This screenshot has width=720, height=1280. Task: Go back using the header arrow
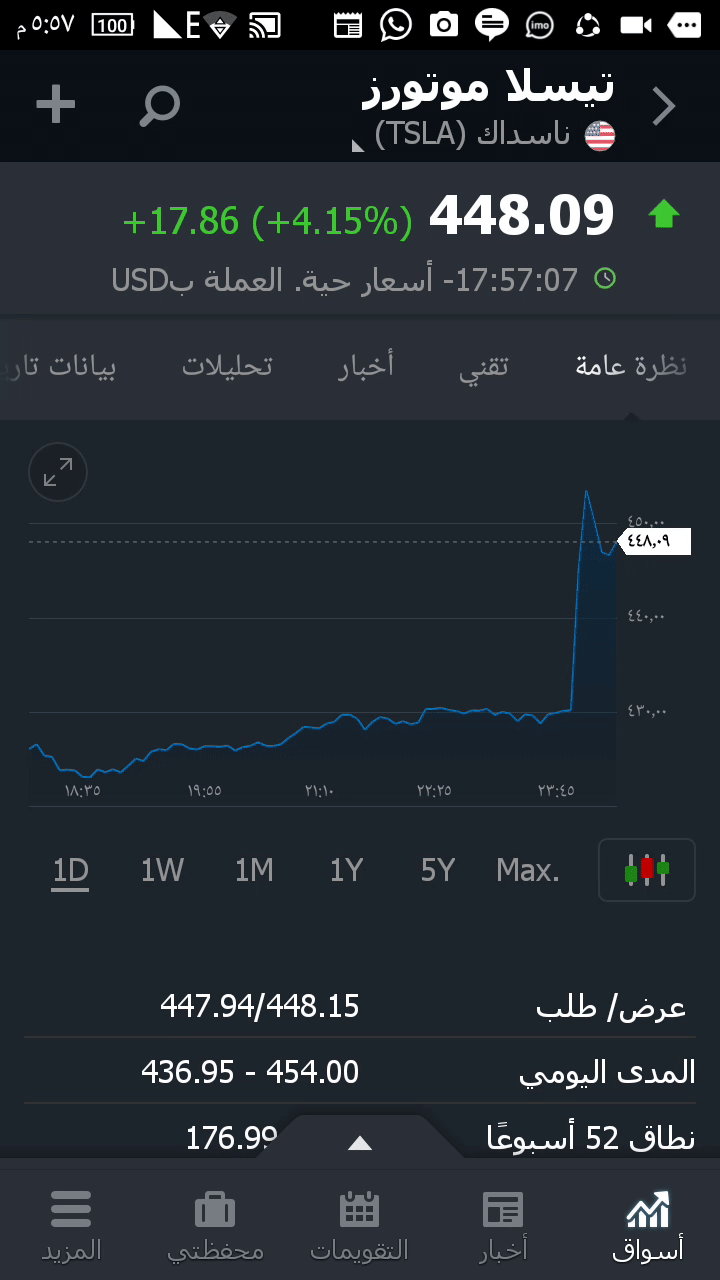pos(664,106)
